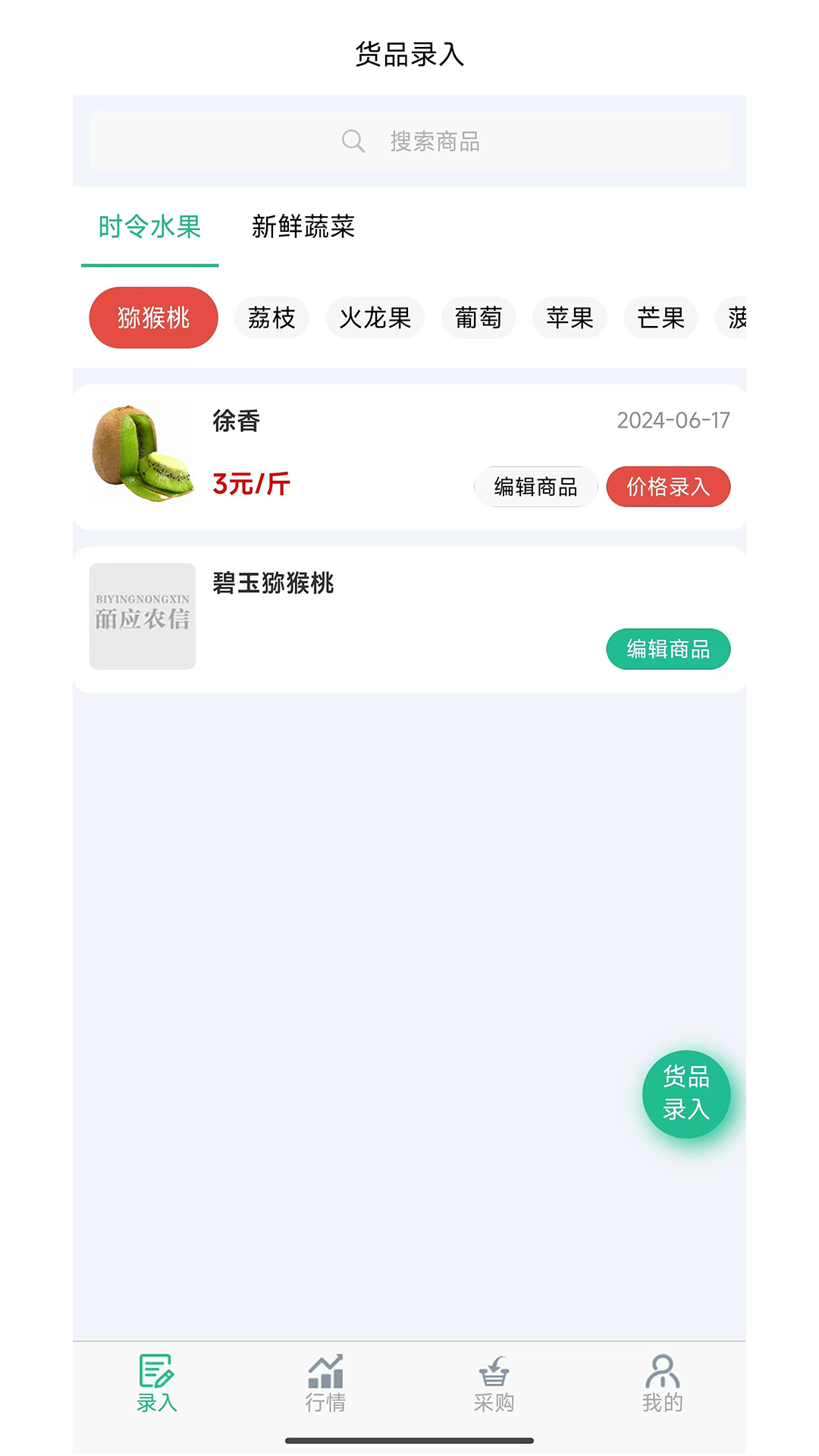
Task: Tap 价格录入 on the 徐香 card
Action: pos(668,487)
